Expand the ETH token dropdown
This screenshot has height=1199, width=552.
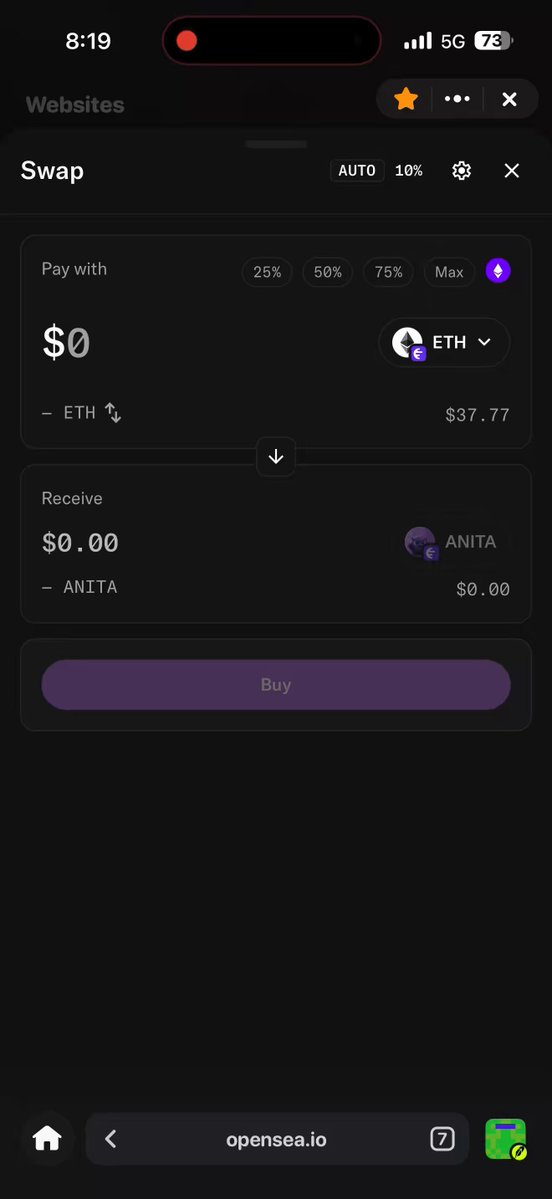click(x=444, y=342)
